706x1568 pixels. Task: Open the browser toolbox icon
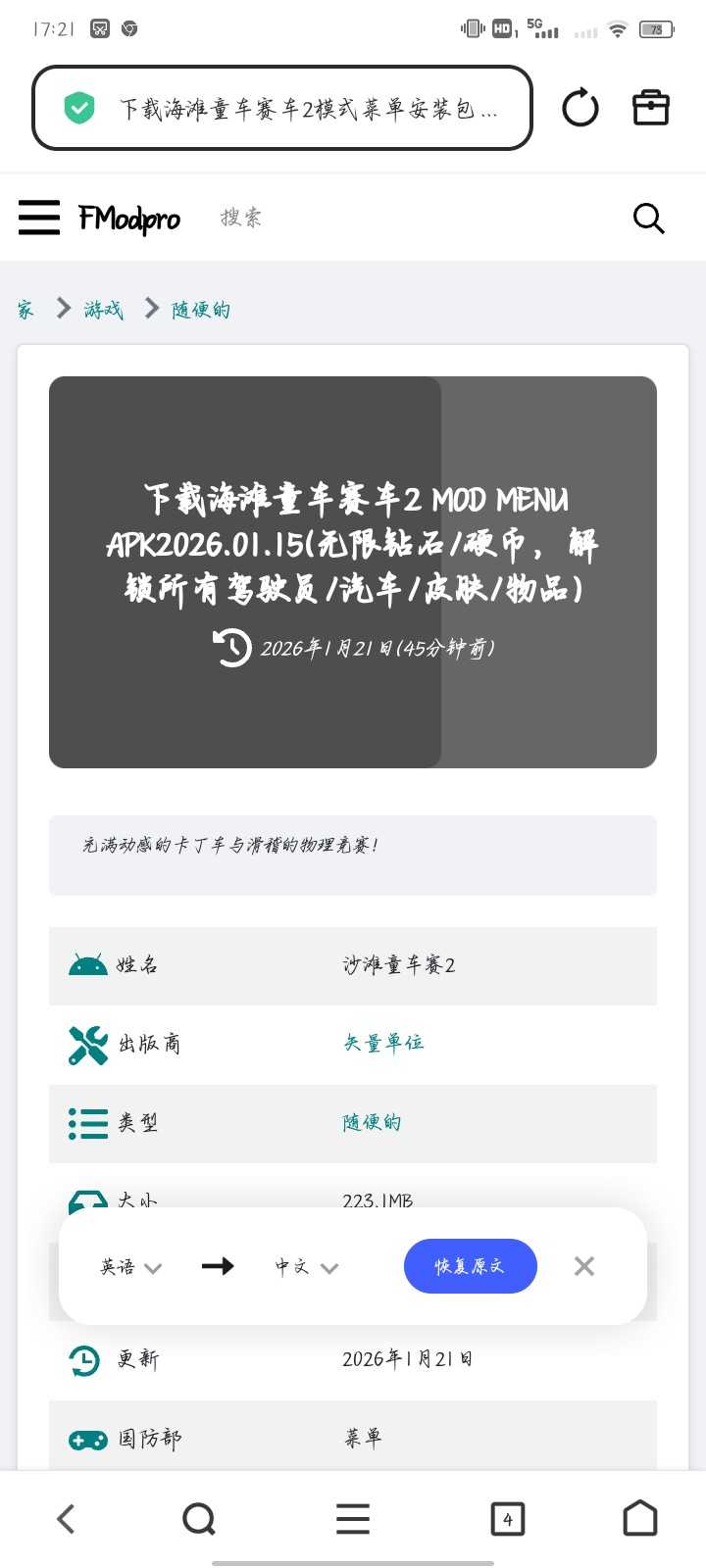point(650,108)
